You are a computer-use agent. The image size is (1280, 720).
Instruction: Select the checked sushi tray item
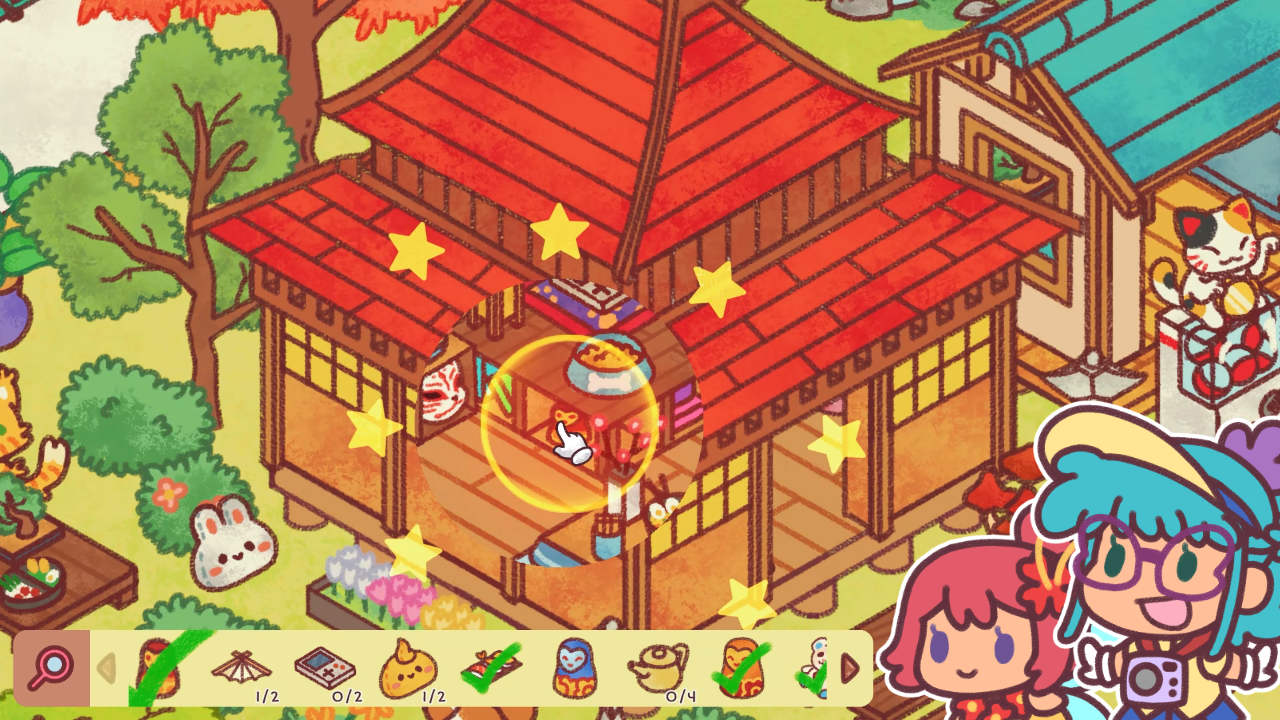491,667
